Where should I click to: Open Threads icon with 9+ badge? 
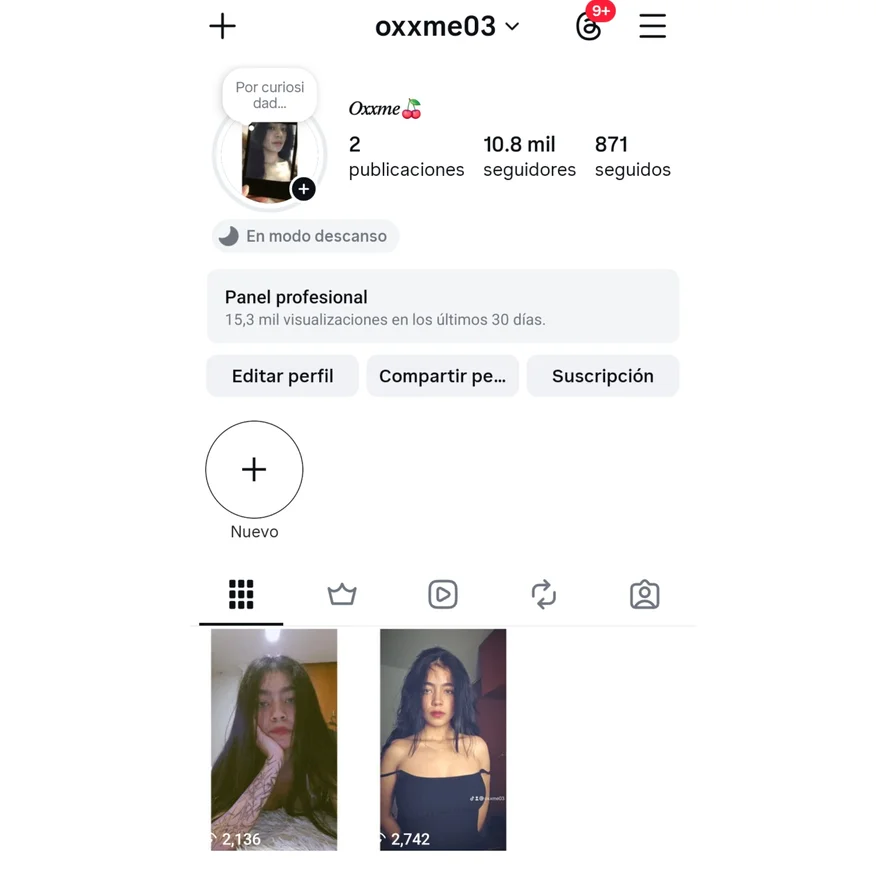(x=590, y=26)
